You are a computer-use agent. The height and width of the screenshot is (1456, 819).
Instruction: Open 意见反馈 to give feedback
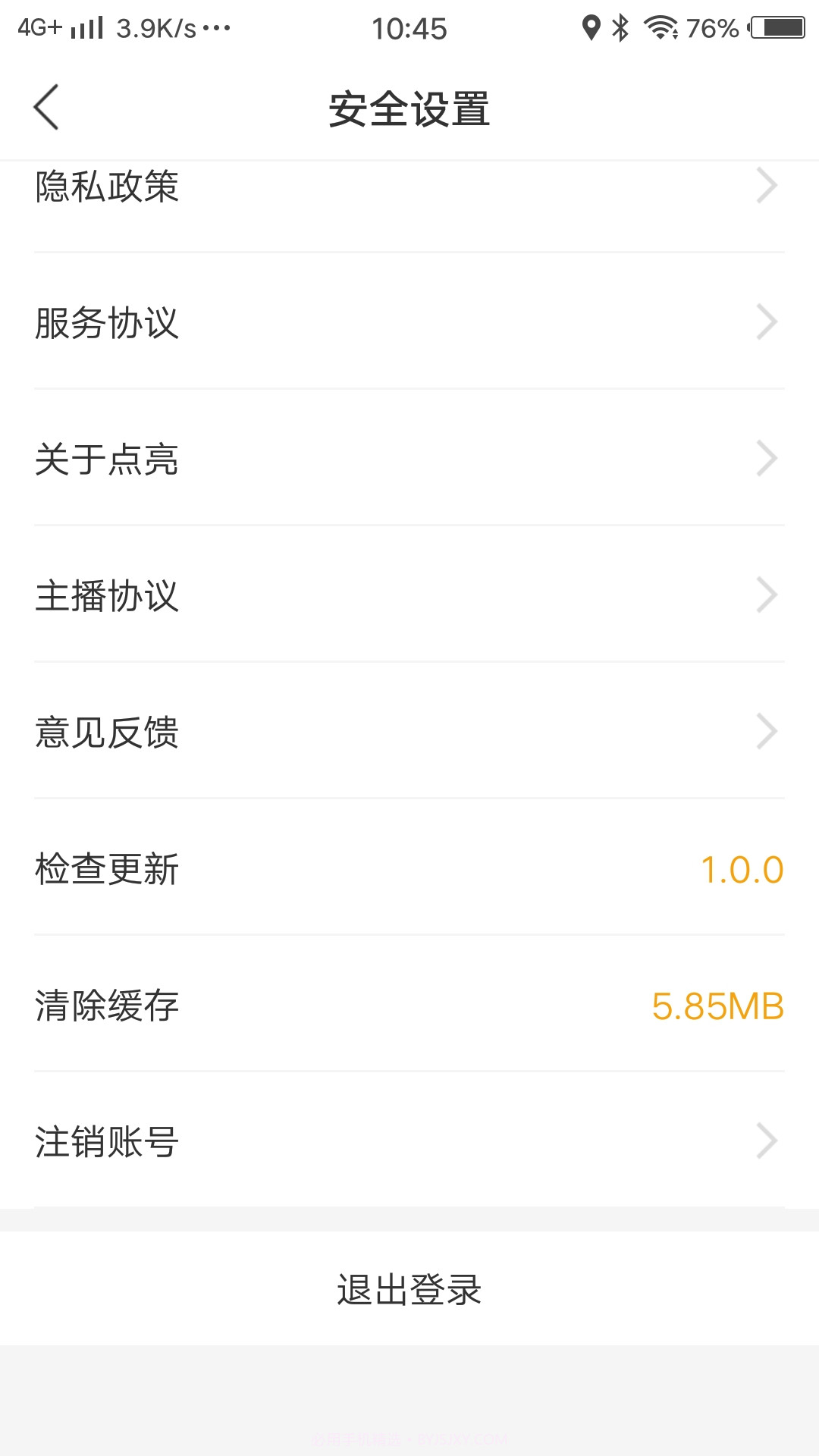[106, 732]
